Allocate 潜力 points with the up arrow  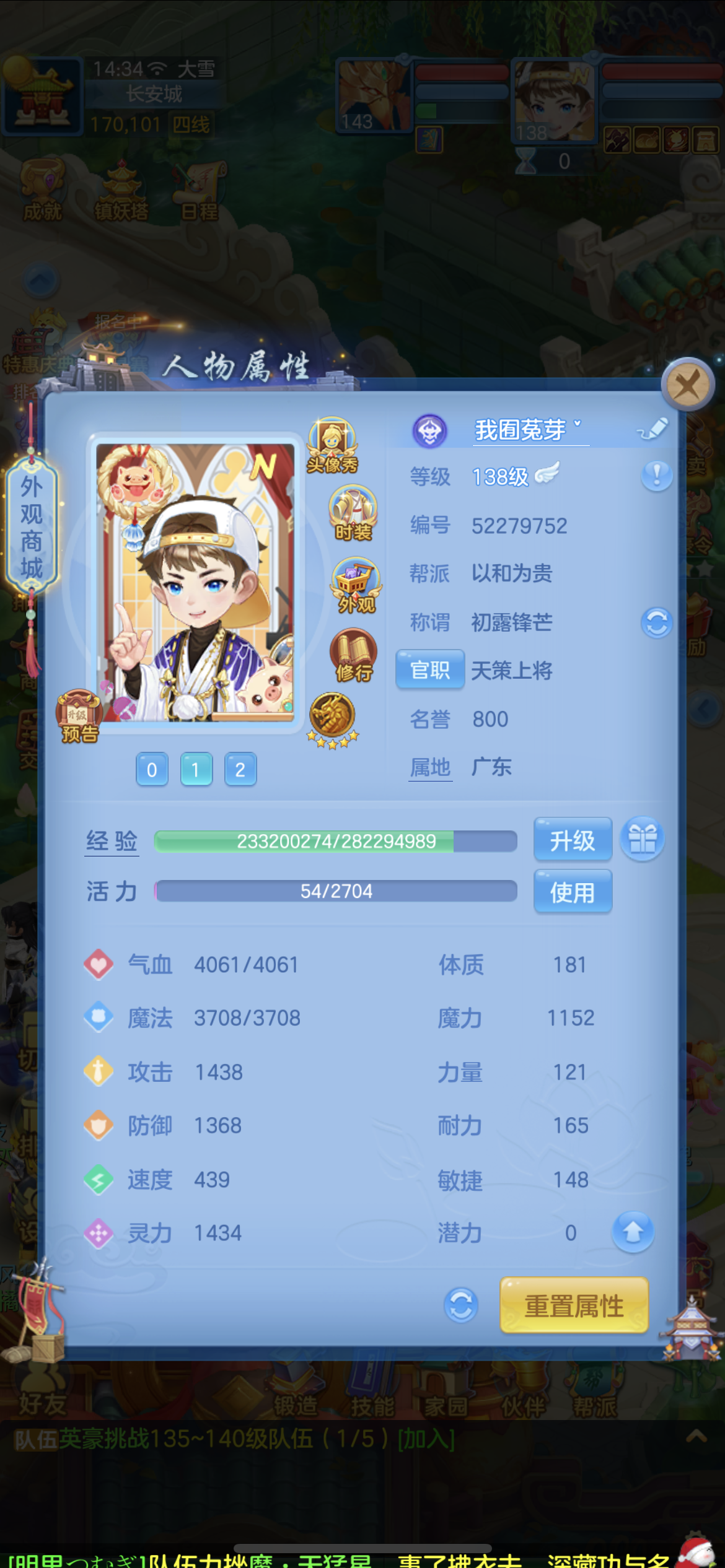click(633, 1232)
